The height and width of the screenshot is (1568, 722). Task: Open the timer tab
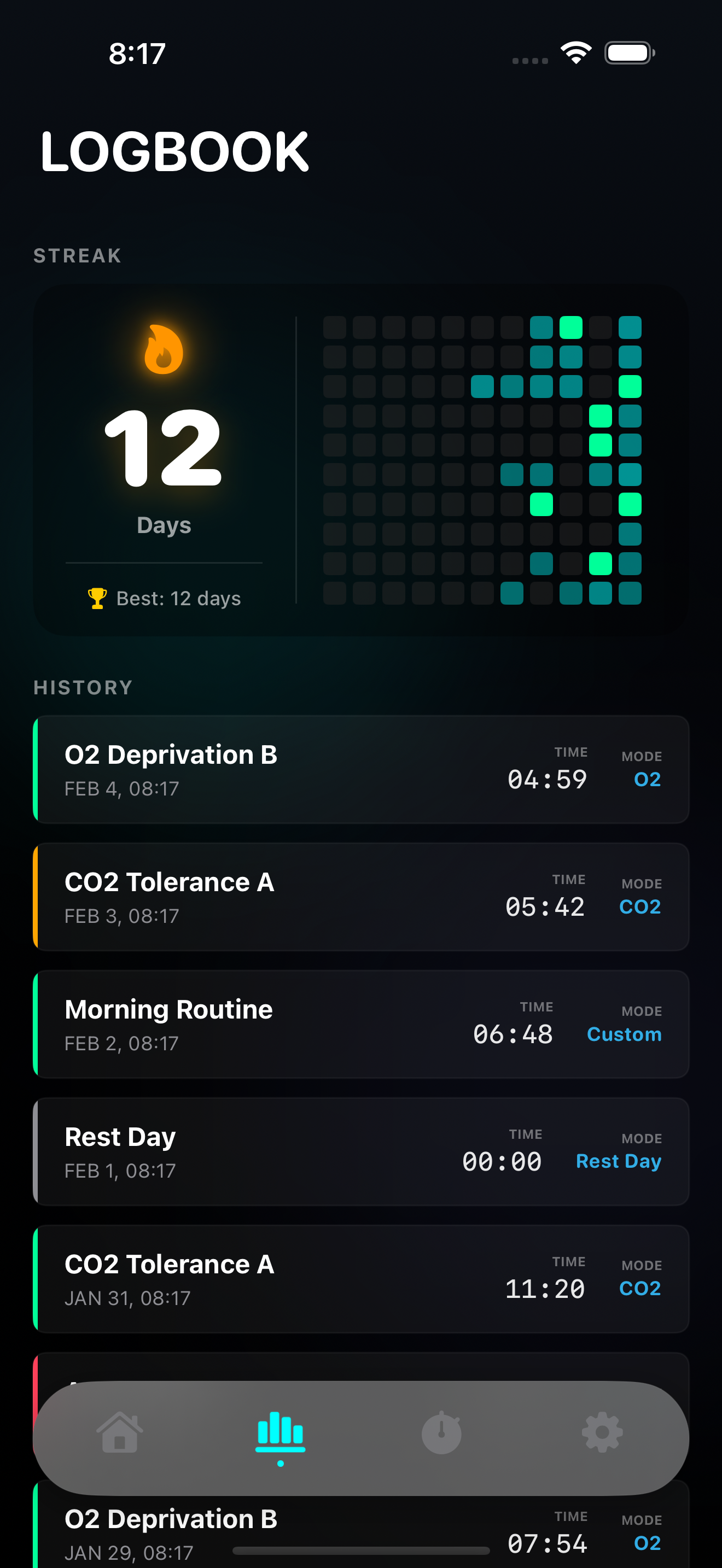coord(441,1433)
